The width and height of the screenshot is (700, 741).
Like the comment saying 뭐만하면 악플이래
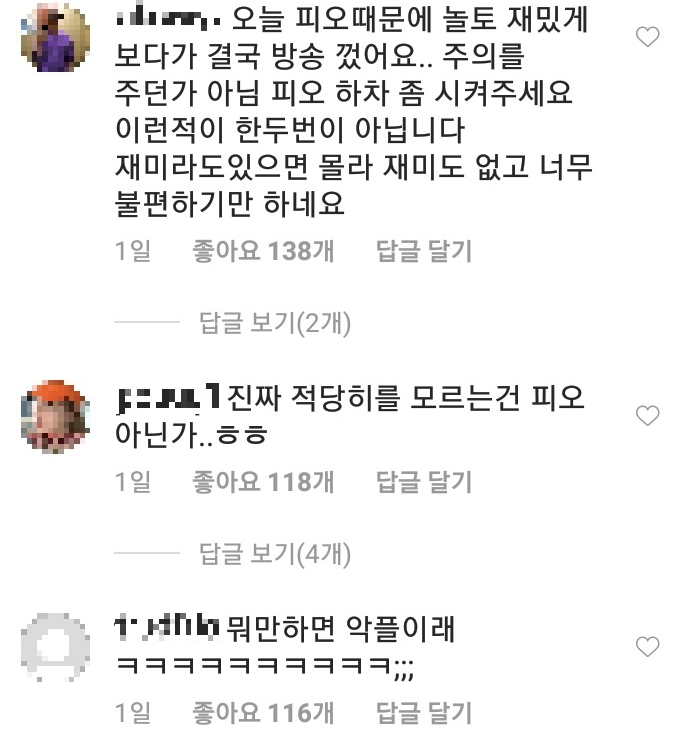[x=648, y=646]
